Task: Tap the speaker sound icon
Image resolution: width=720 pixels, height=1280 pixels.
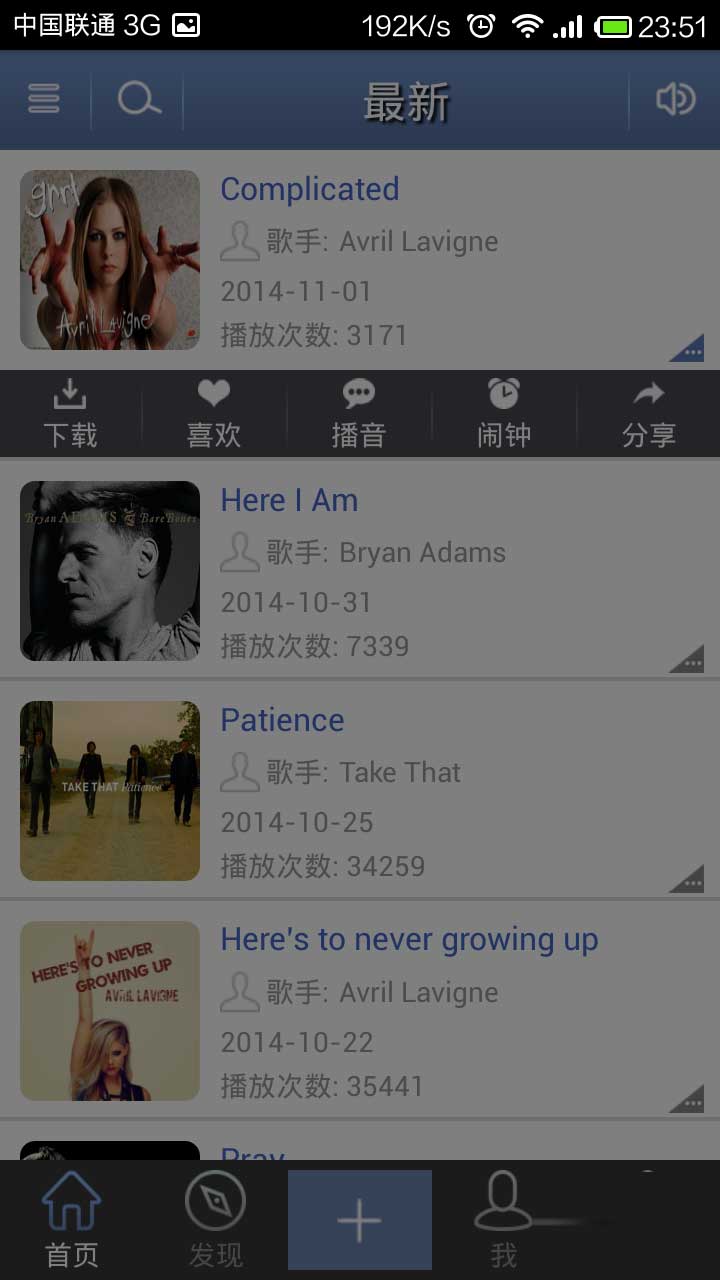Action: 674,99
